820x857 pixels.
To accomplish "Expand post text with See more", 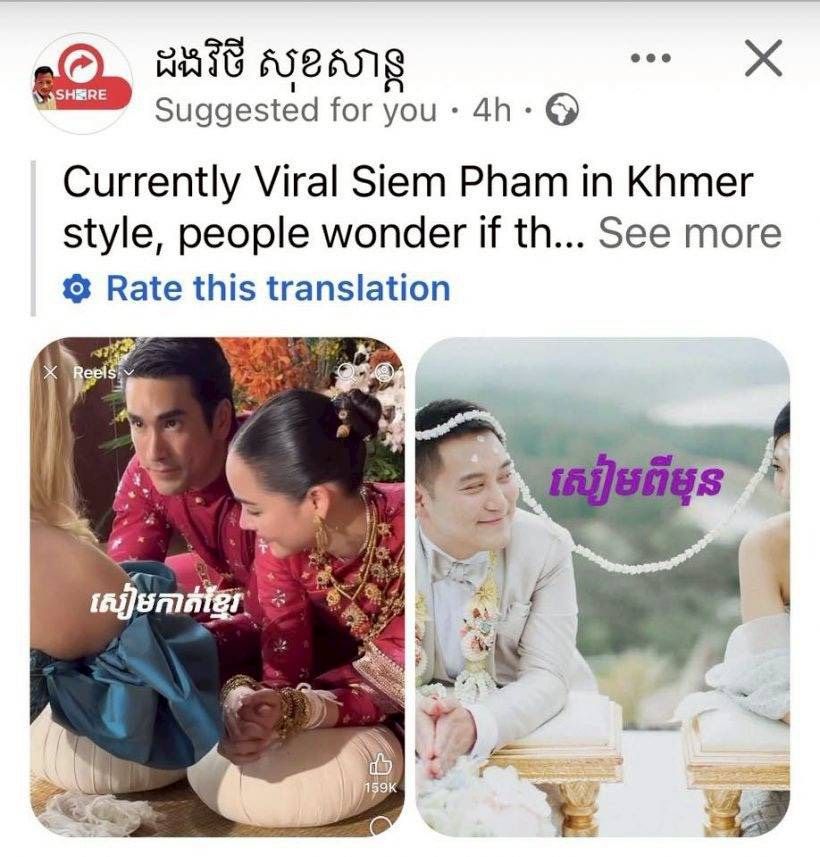I will coord(689,233).
